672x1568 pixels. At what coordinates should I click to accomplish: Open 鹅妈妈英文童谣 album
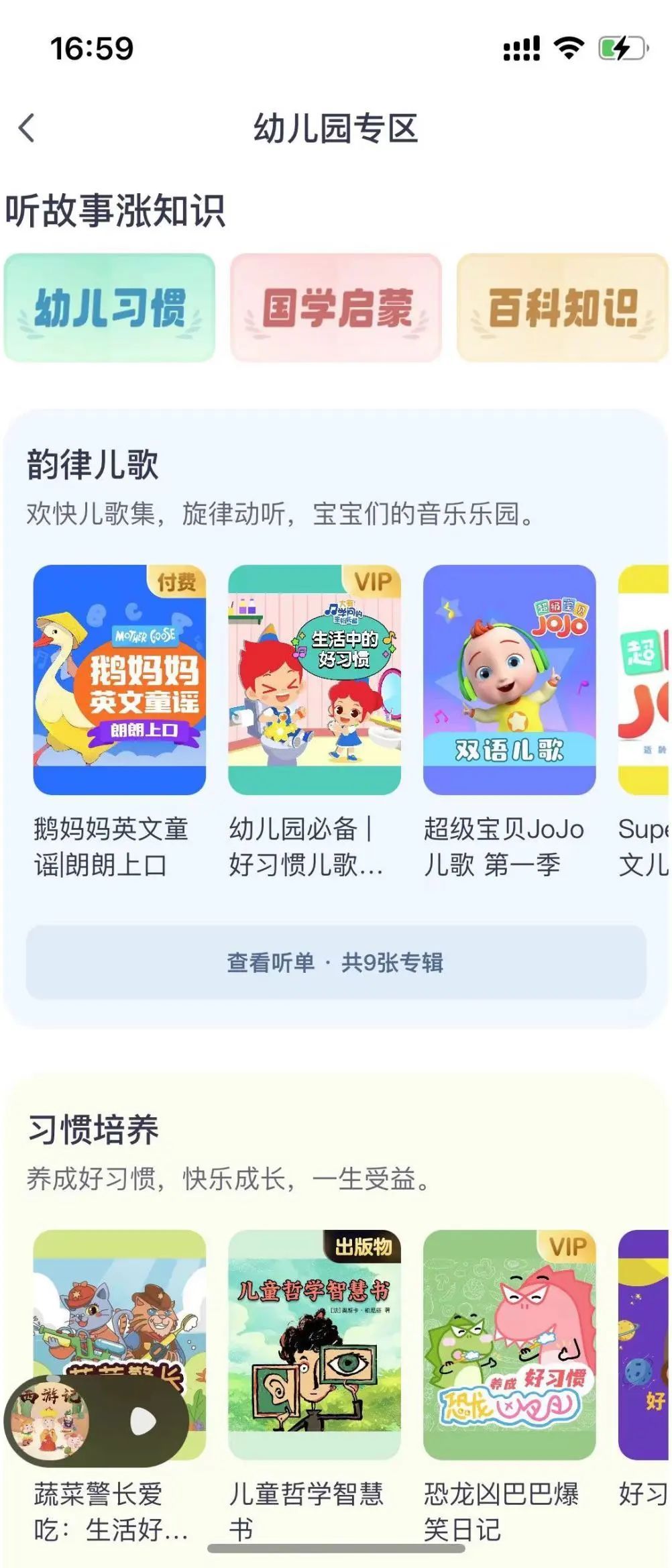(x=119, y=679)
